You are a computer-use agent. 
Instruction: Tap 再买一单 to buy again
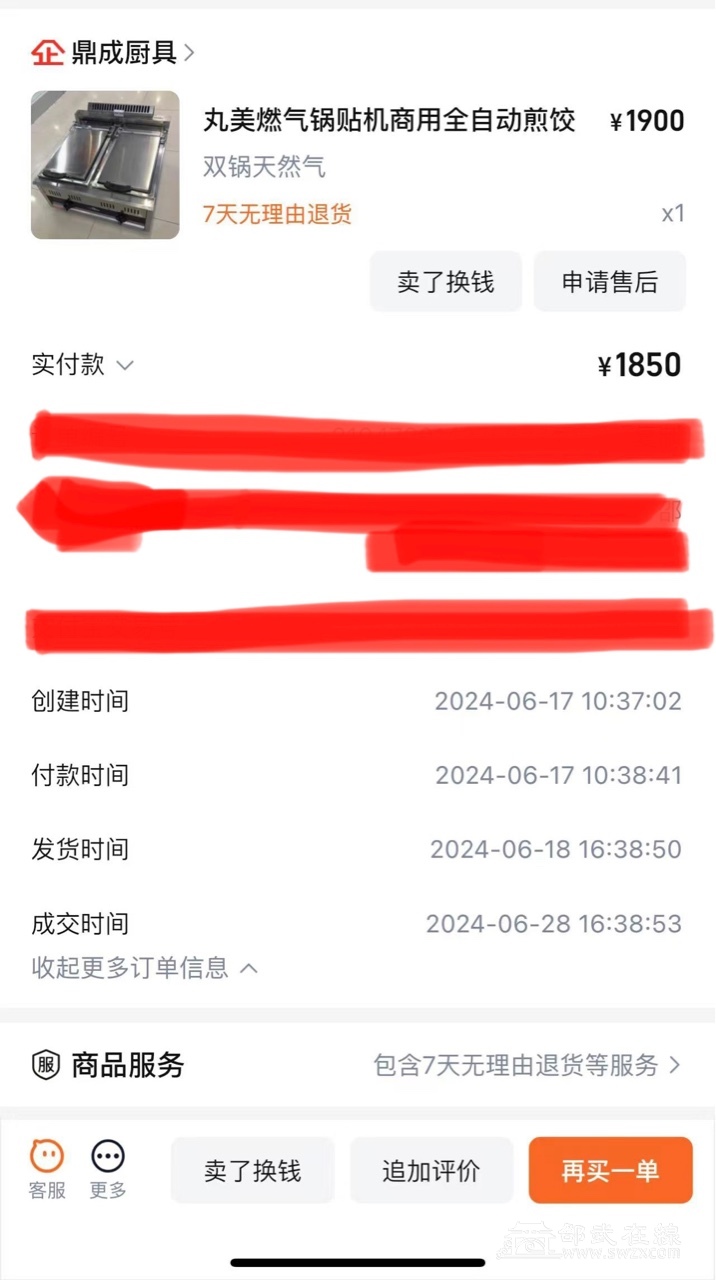coord(610,1171)
